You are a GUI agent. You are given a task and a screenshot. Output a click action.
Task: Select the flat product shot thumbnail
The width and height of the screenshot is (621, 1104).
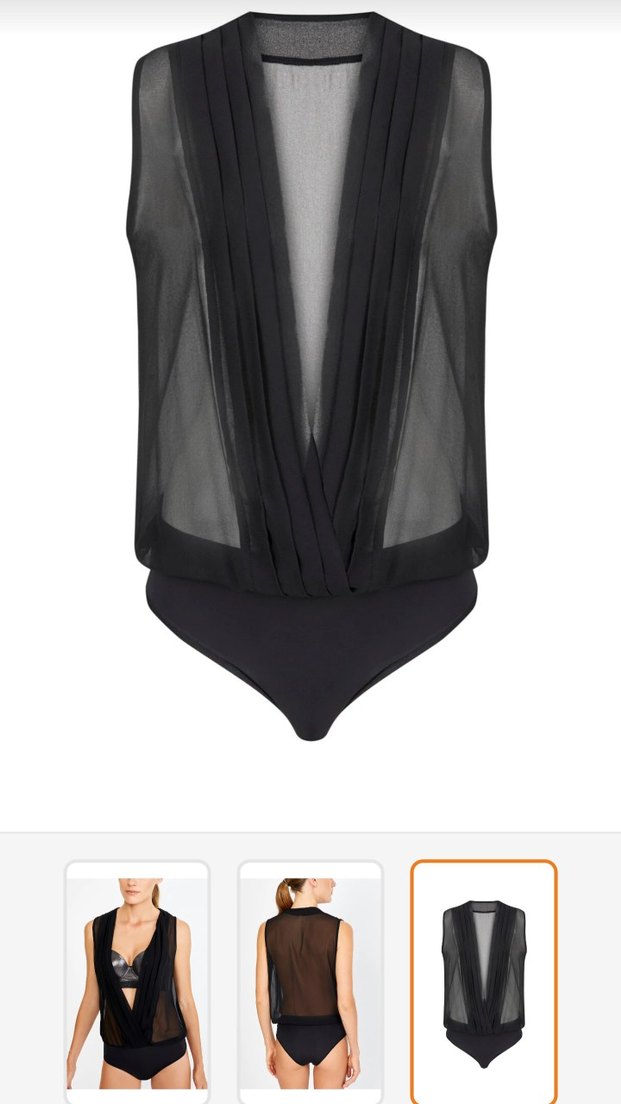pos(484,982)
